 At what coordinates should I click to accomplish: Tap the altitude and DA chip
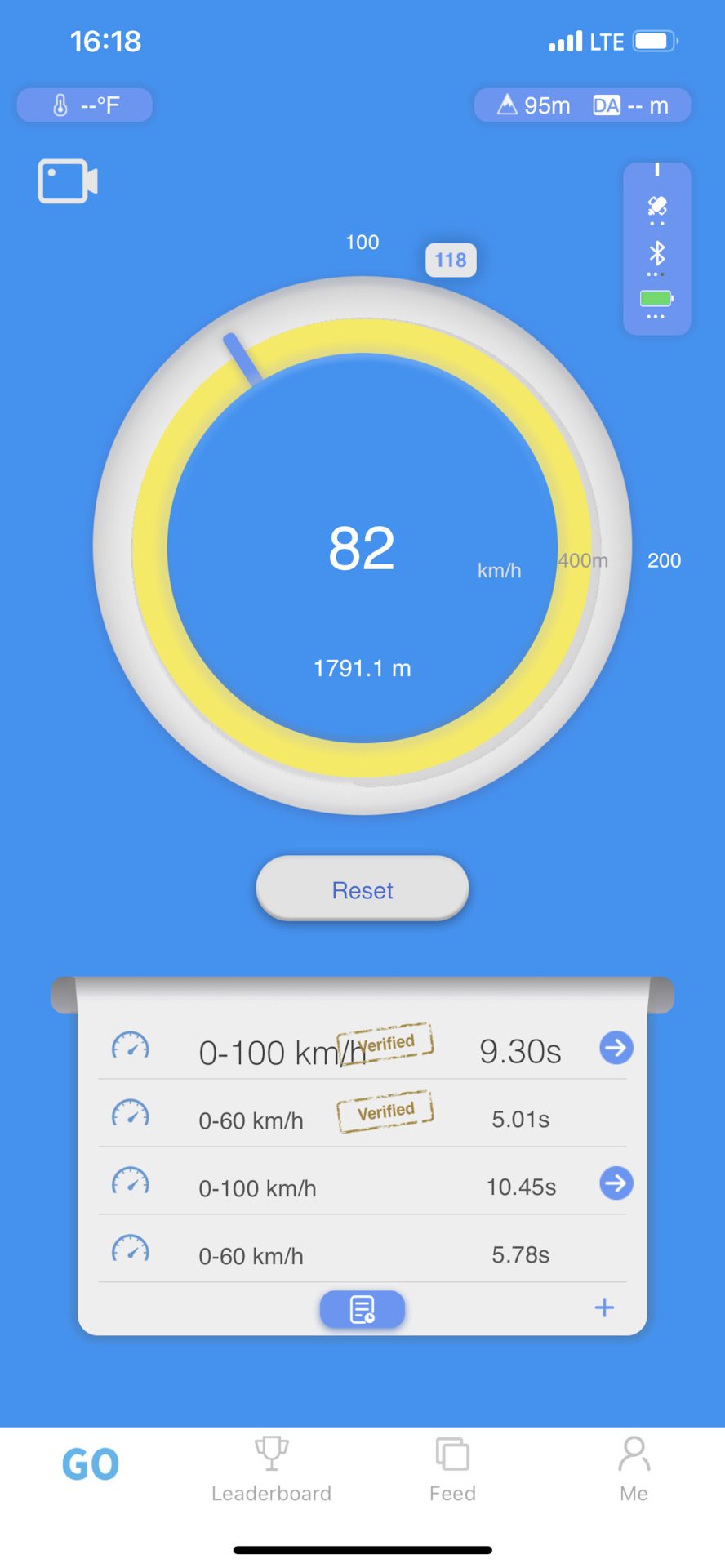tap(582, 105)
